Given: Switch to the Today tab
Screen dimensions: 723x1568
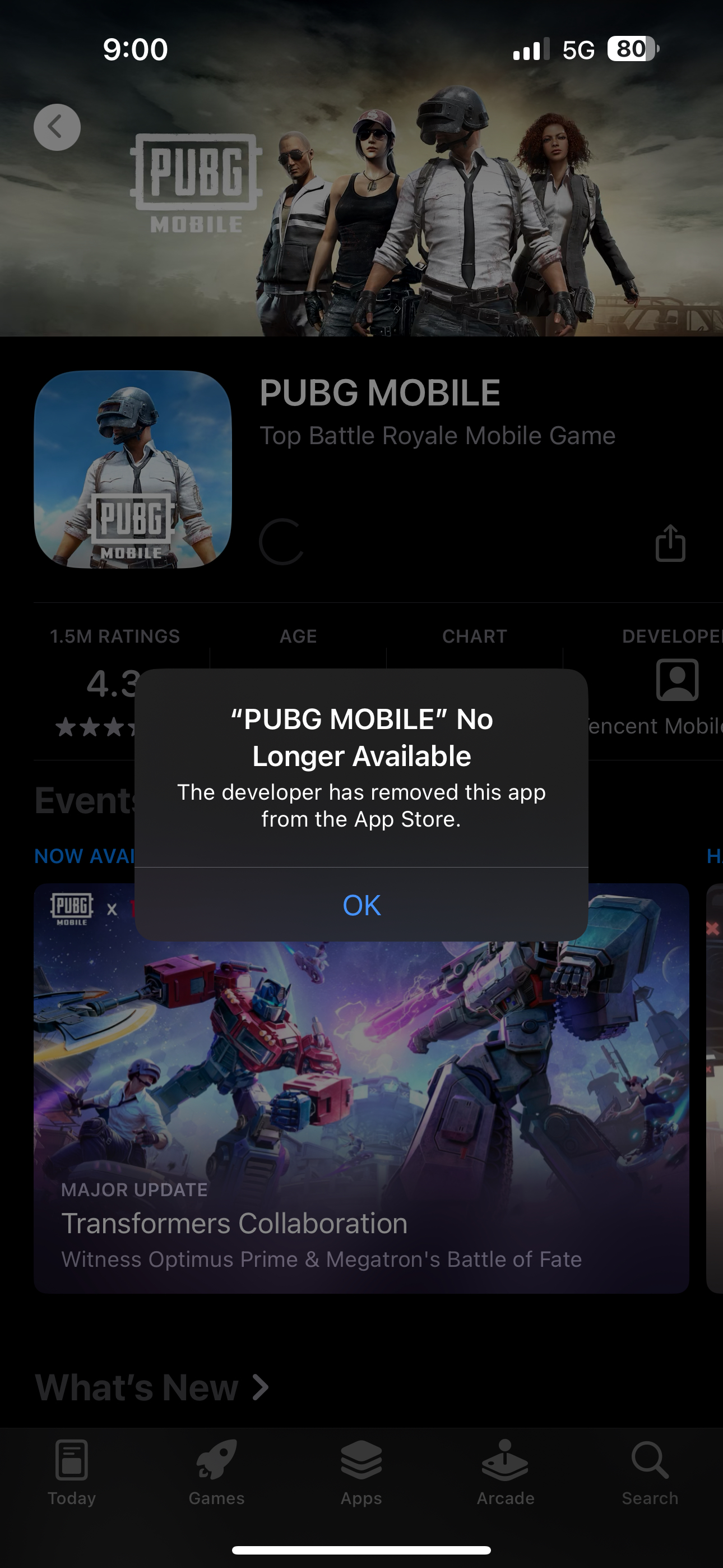Looking at the screenshot, I should (x=72, y=1473).
